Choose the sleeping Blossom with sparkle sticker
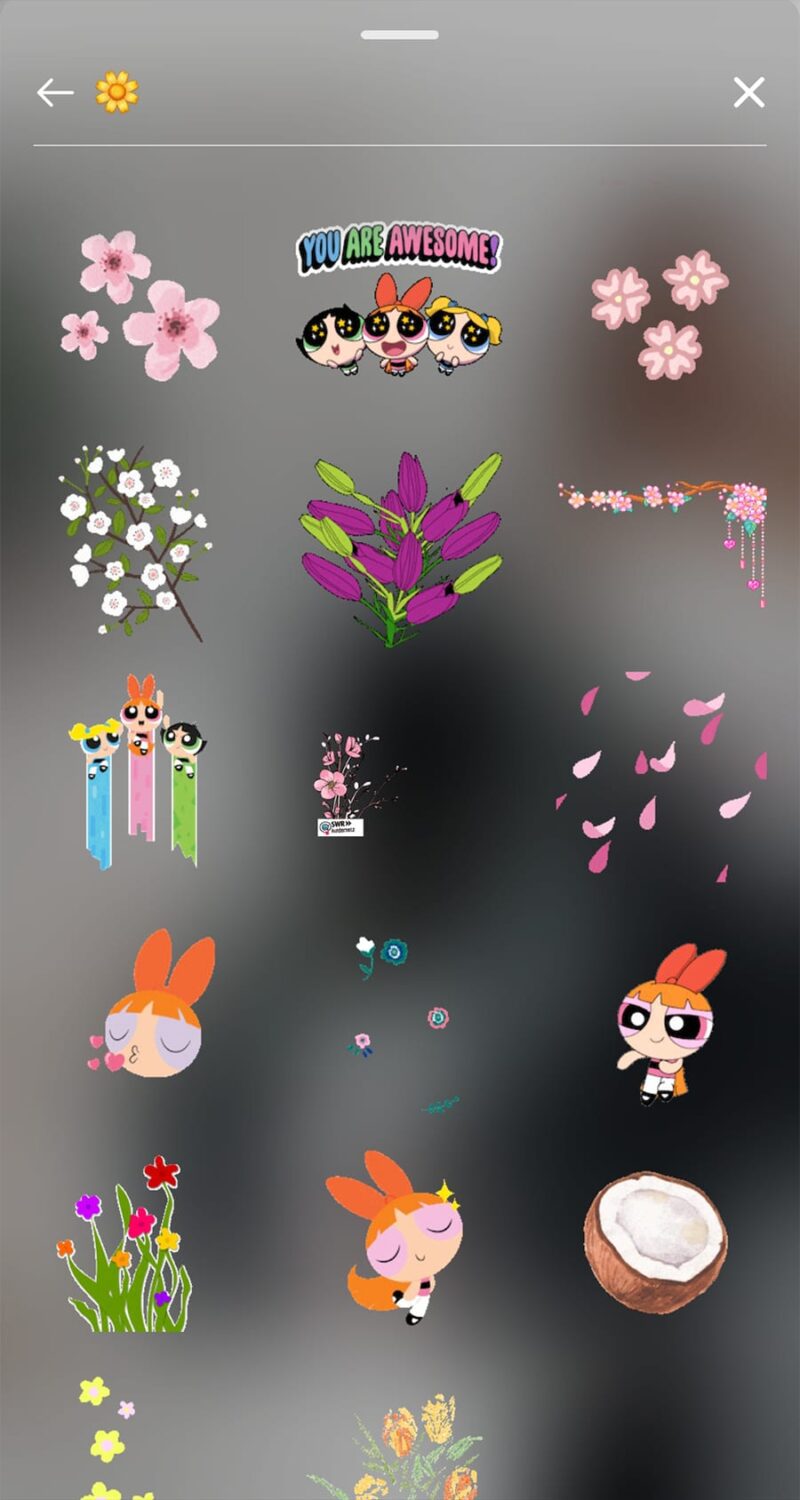This screenshot has width=800, height=1500. [x=395, y=1236]
